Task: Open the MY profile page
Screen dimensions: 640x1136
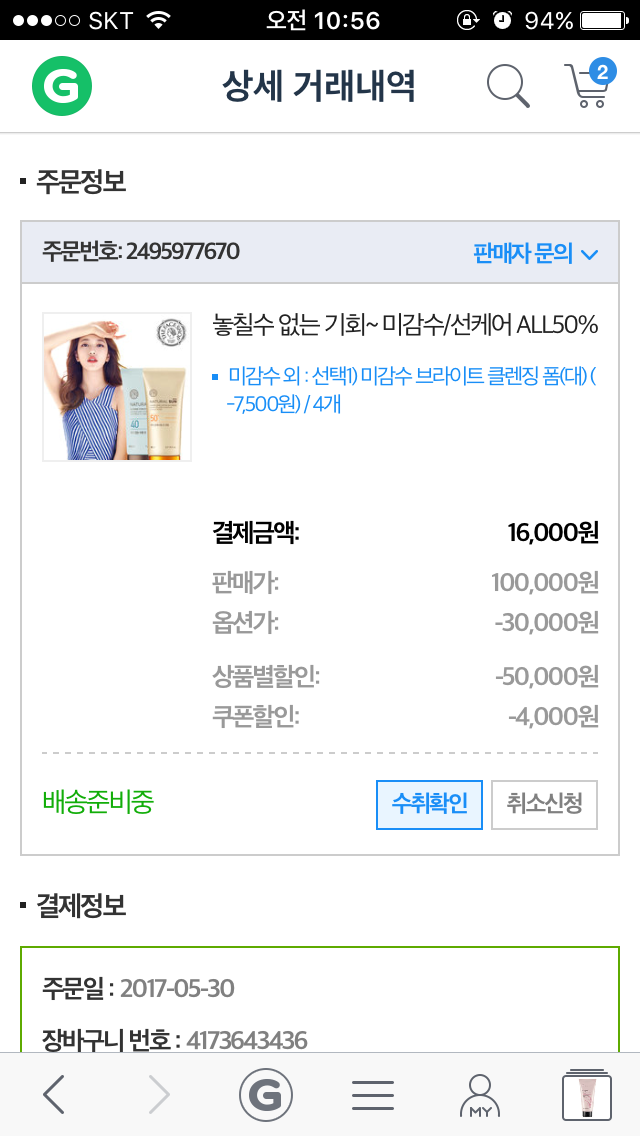Action: 480,1096
